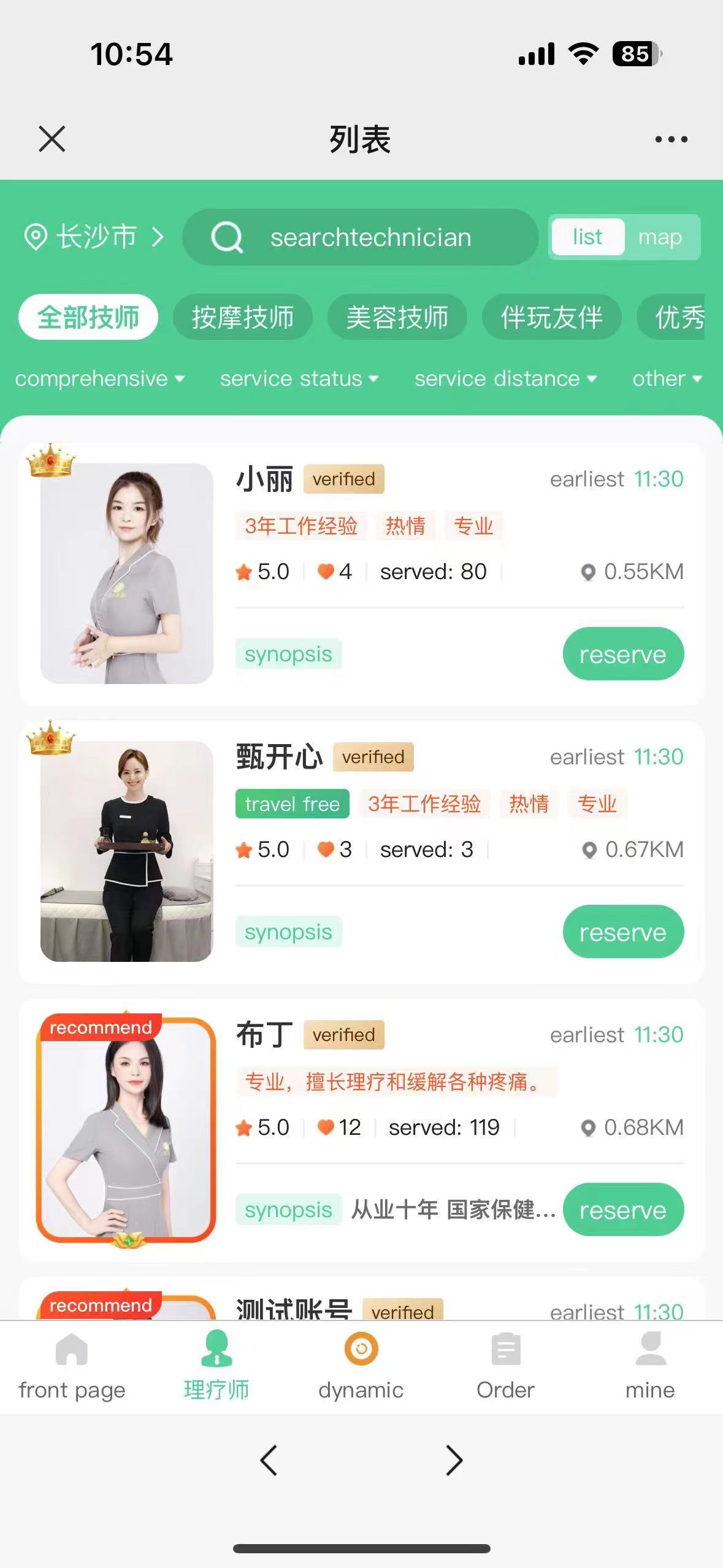This screenshot has width=723, height=1568.
Task: Go to the front page tab
Action: pyautogui.click(x=72, y=1366)
